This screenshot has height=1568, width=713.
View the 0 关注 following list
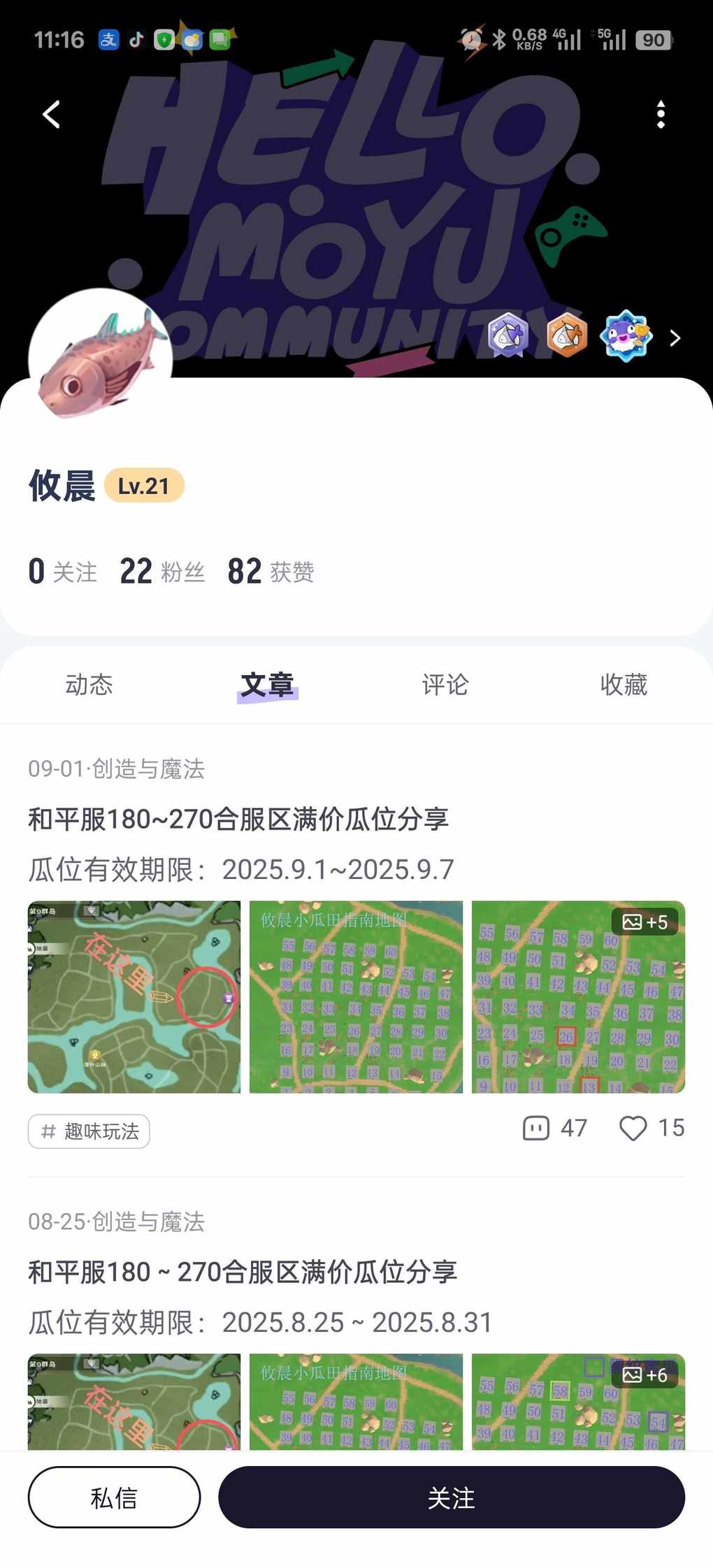click(62, 572)
